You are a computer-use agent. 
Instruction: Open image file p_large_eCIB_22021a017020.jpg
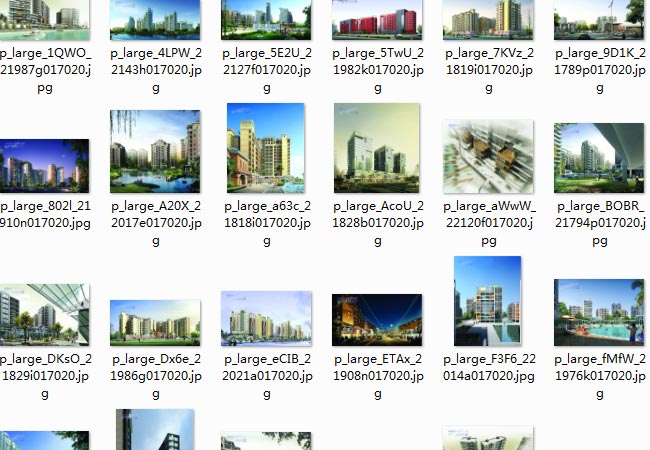pos(266,319)
